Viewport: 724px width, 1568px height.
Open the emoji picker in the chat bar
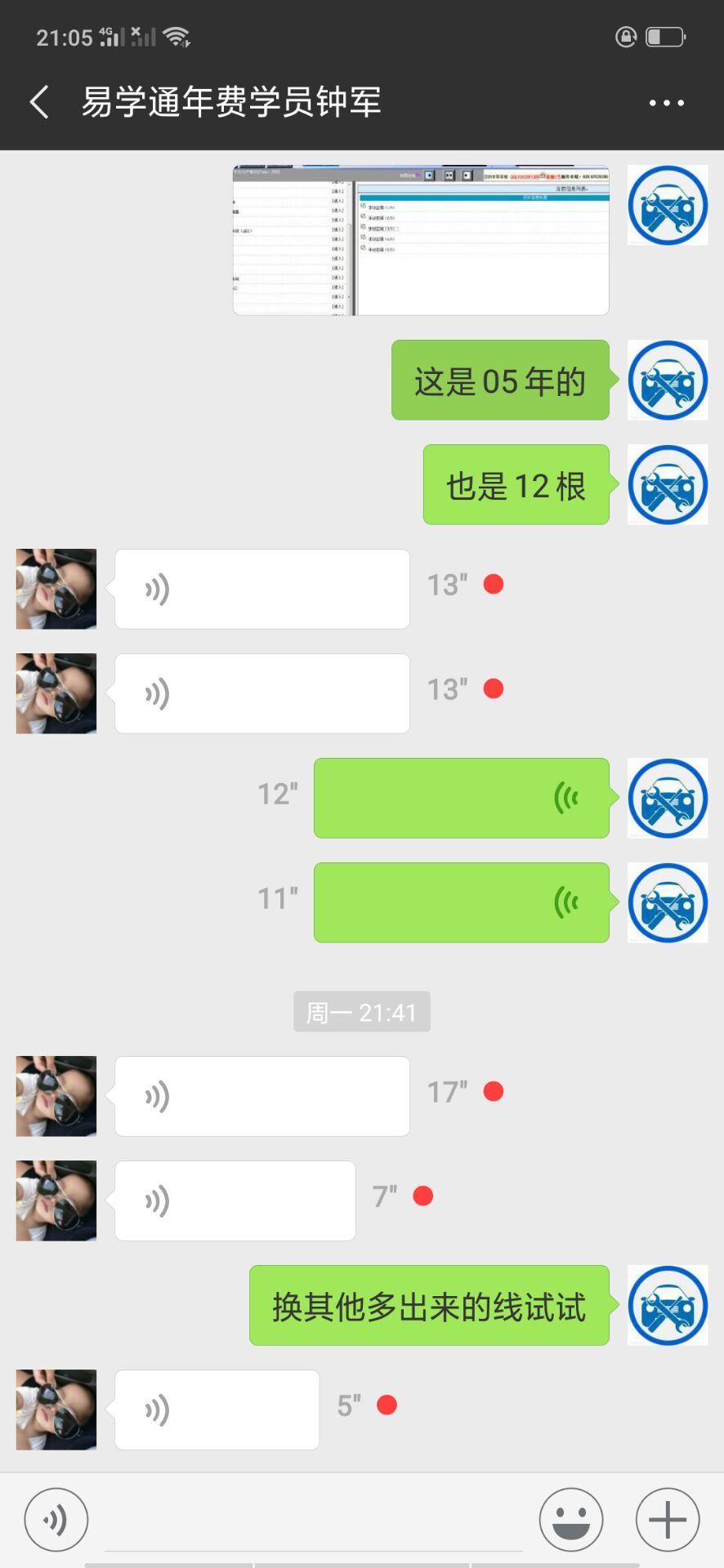click(x=571, y=1519)
